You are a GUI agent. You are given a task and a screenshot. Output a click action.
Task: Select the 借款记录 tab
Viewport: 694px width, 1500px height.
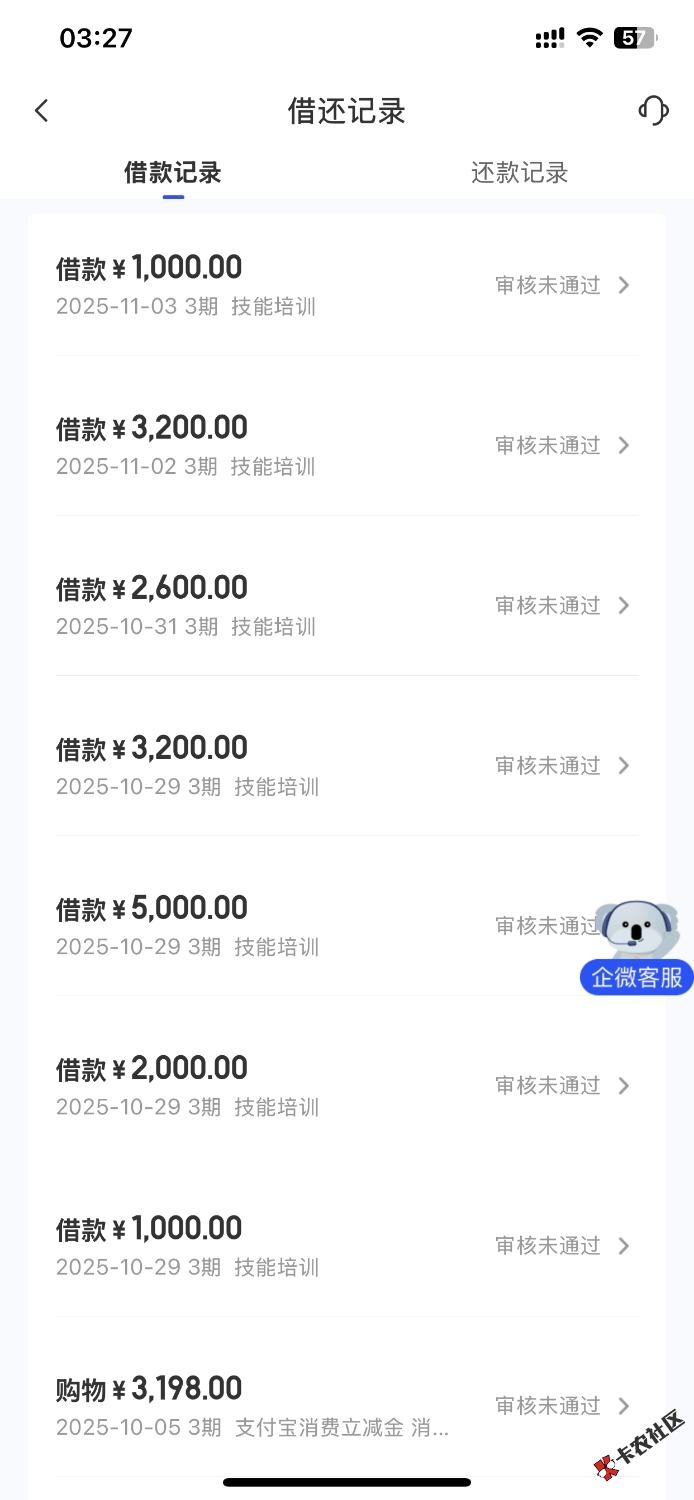pyautogui.click(x=173, y=173)
